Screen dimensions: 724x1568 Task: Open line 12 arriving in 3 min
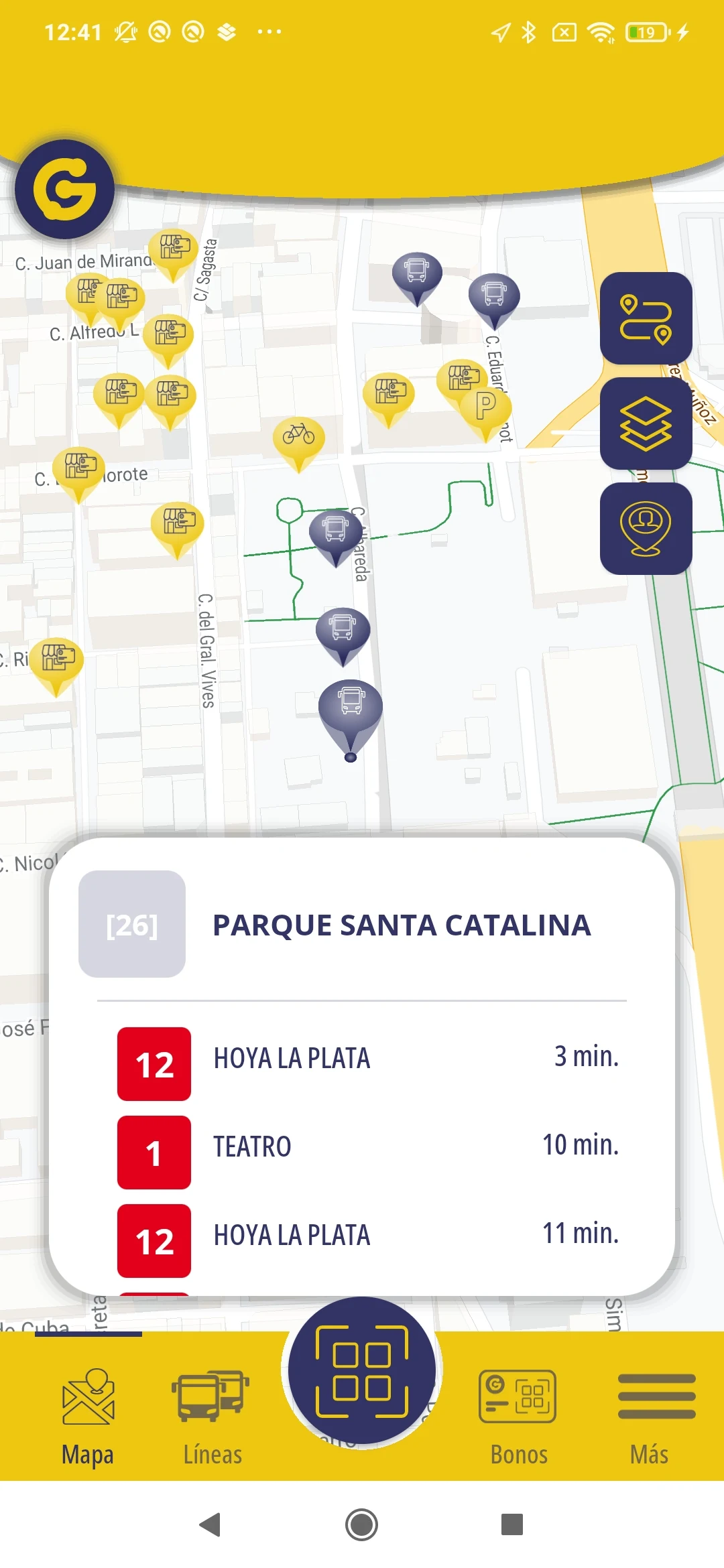click(x=367, y=1063)
